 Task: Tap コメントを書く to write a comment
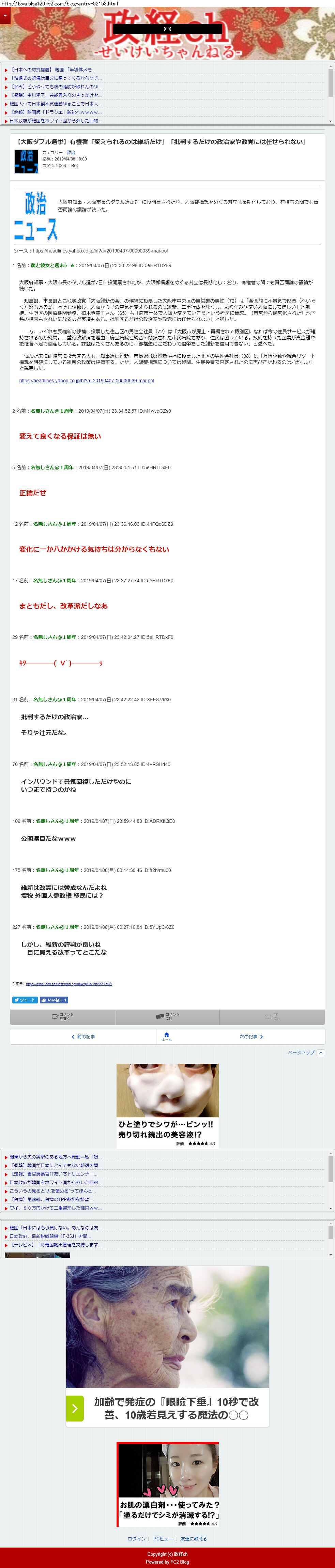pyautogui.click(x=62, y=1016)
